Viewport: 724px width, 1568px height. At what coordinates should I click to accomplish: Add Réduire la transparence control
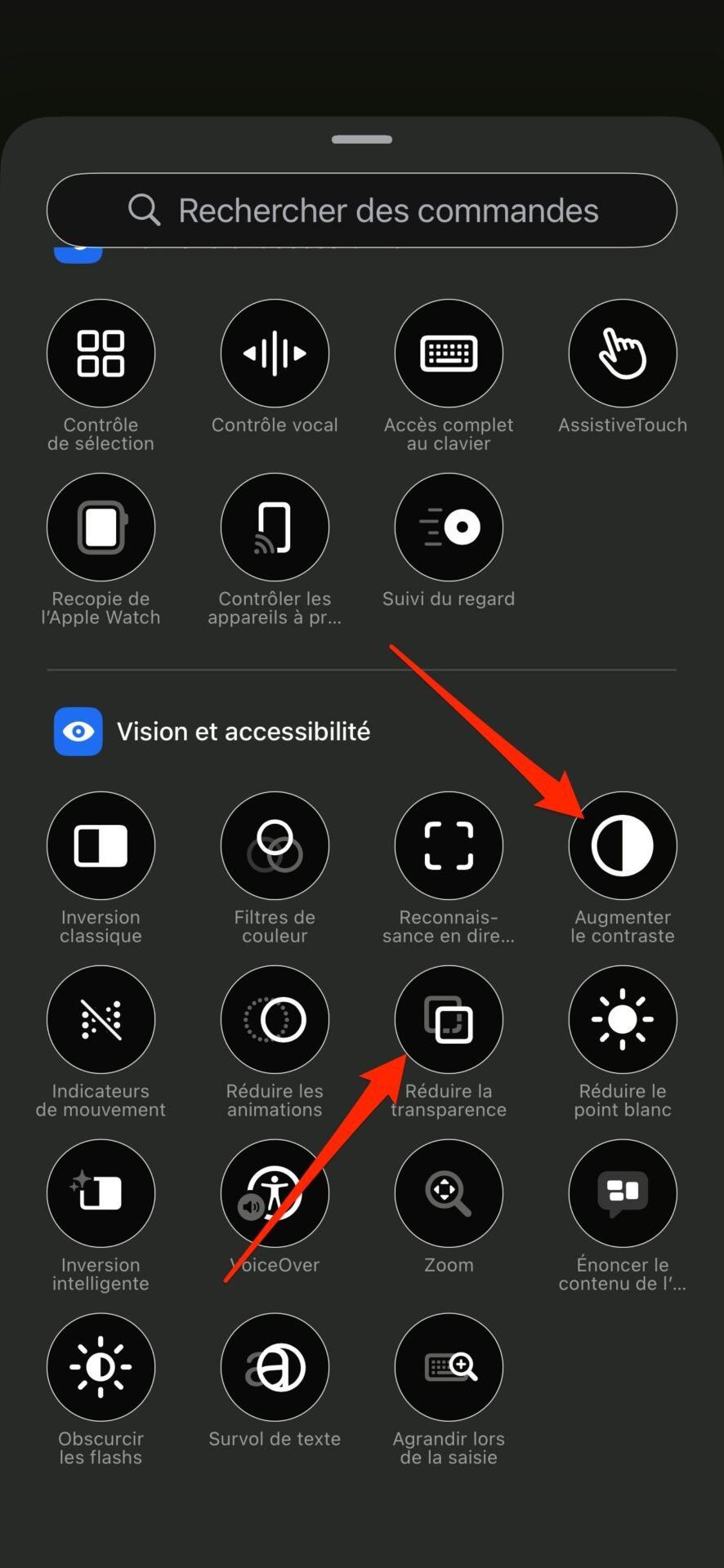coord(449,1020)
